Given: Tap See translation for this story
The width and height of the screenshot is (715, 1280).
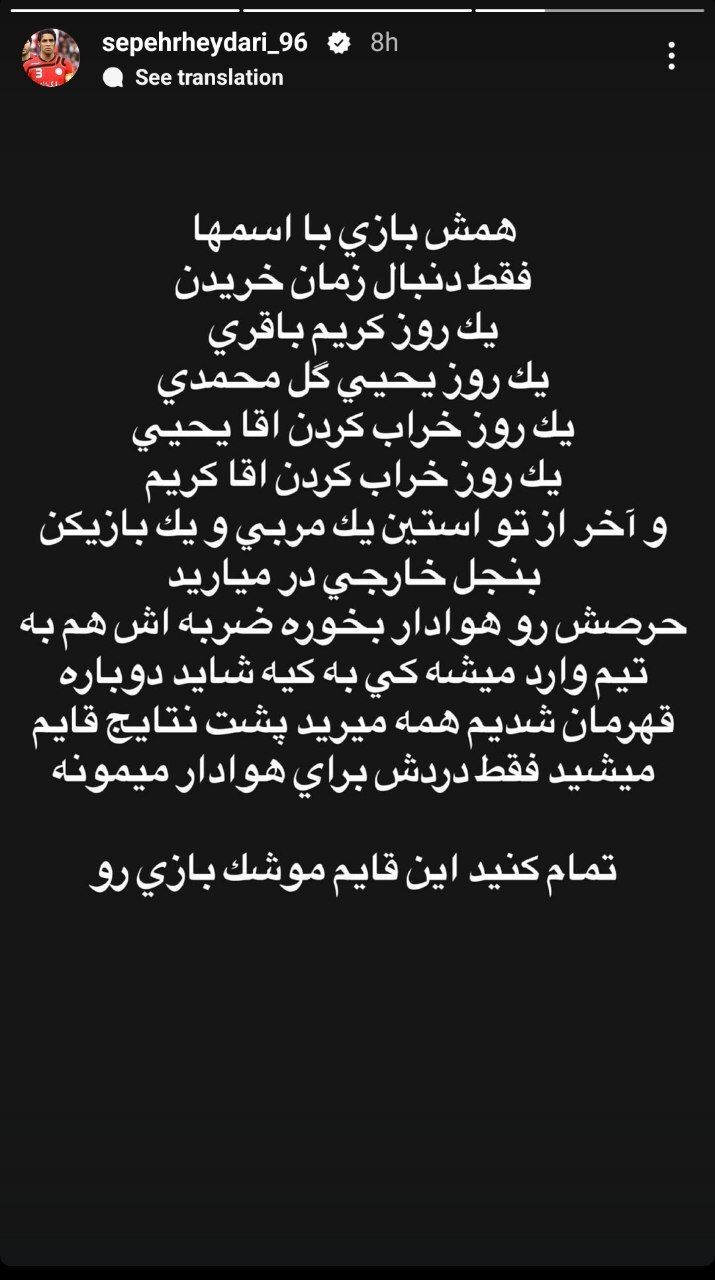Looking at the screenshot, I should [x=208, y=77].
